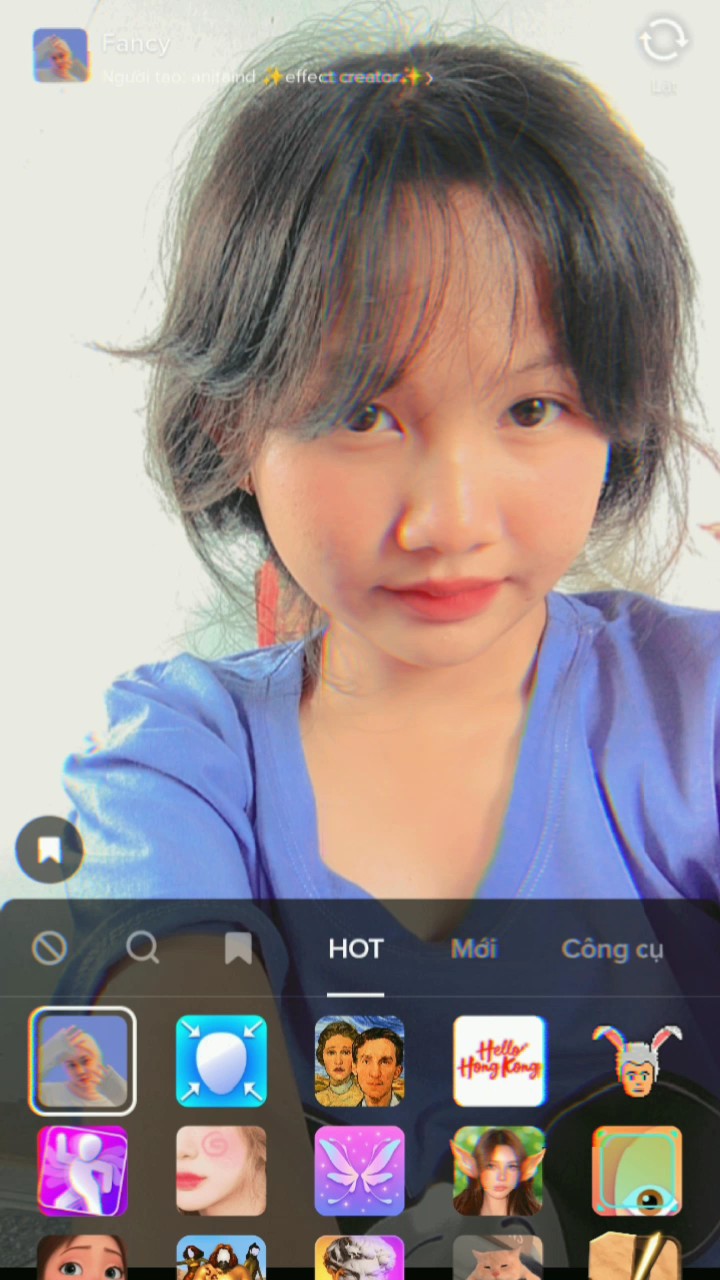This screenshot has height=1280, width=720.
Task: Flip the camera with the top-right icon
Action: point(662,43)
